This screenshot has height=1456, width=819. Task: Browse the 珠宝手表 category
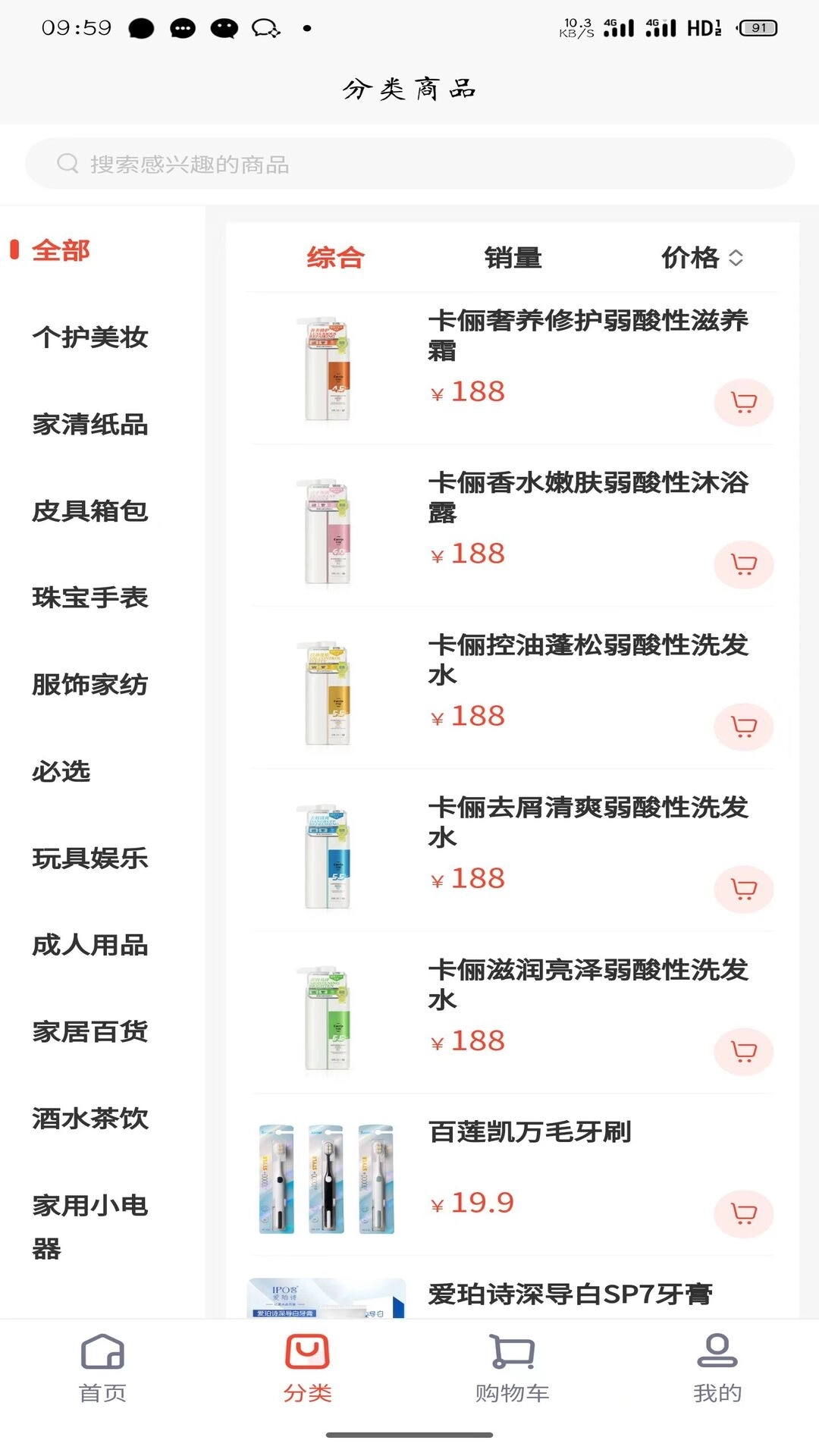[x=89, y=598]
